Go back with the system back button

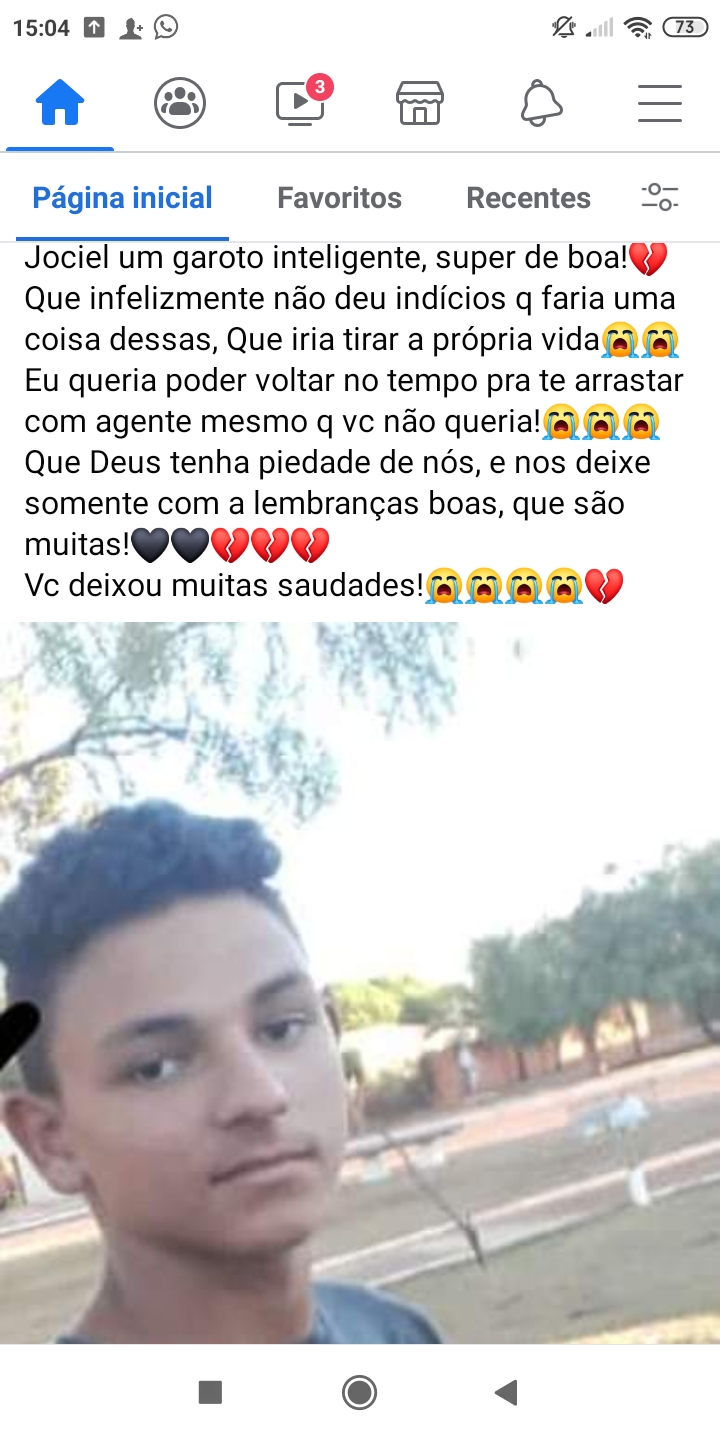point(506,1392)
